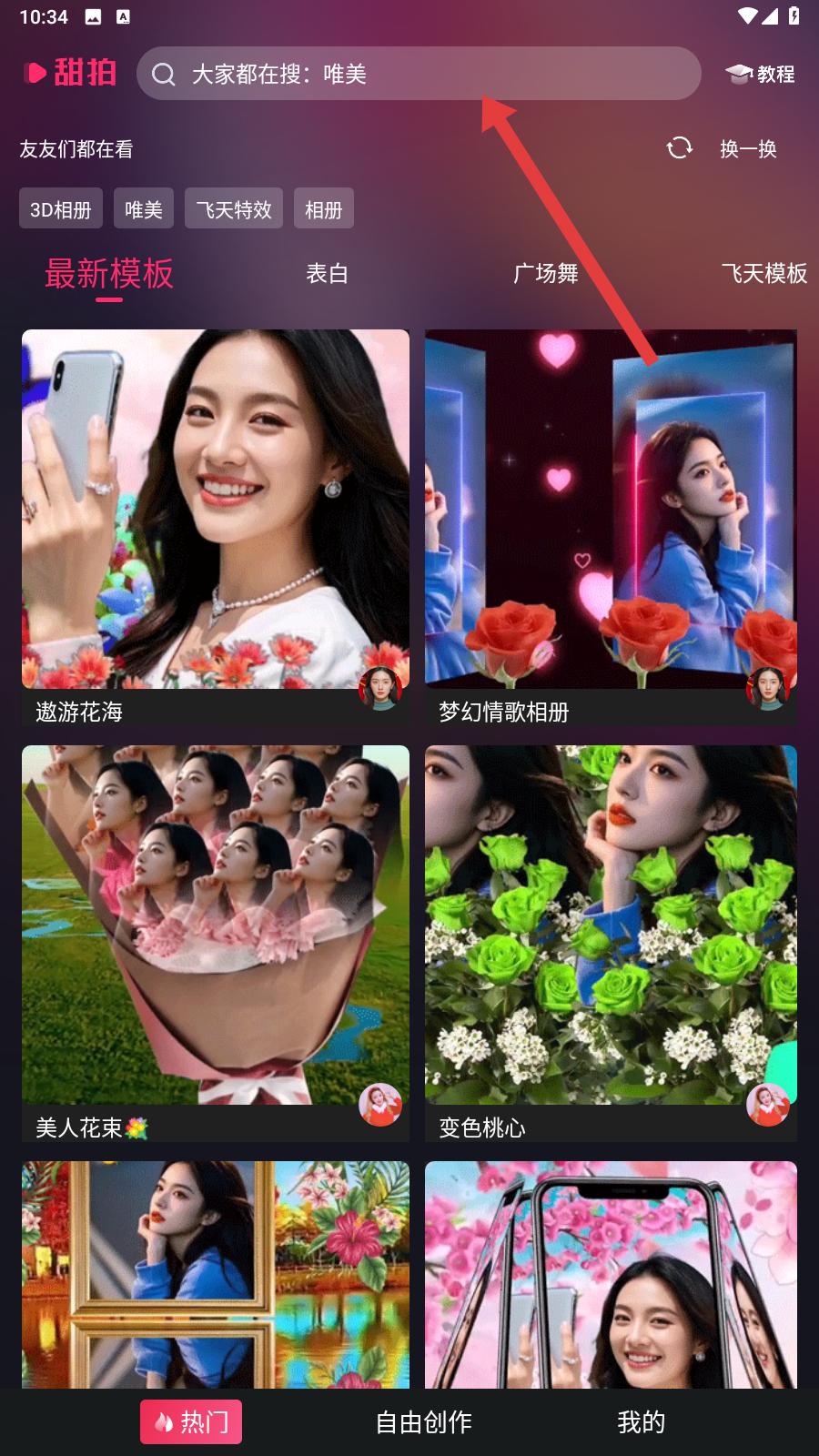Select the 相册 chip
The width and height of the screenshot is (819, 1456).
click(x=323, y=209)
